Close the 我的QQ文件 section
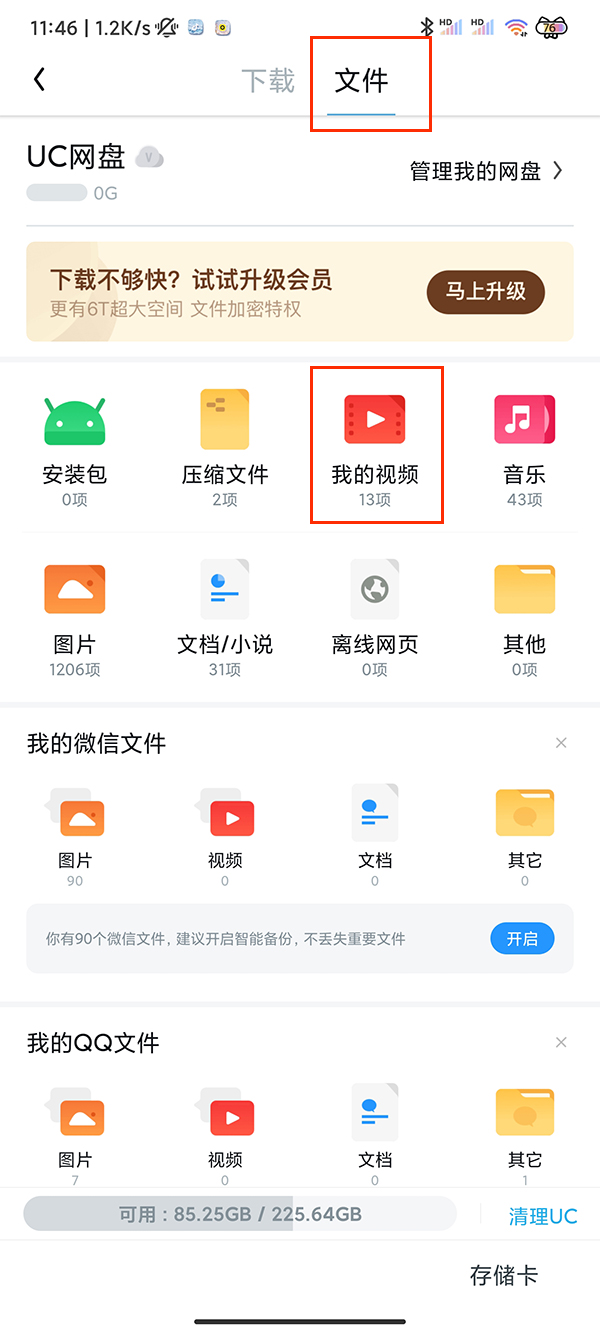This screenshot has width=600, height=1333. [x=561, y=1043]
